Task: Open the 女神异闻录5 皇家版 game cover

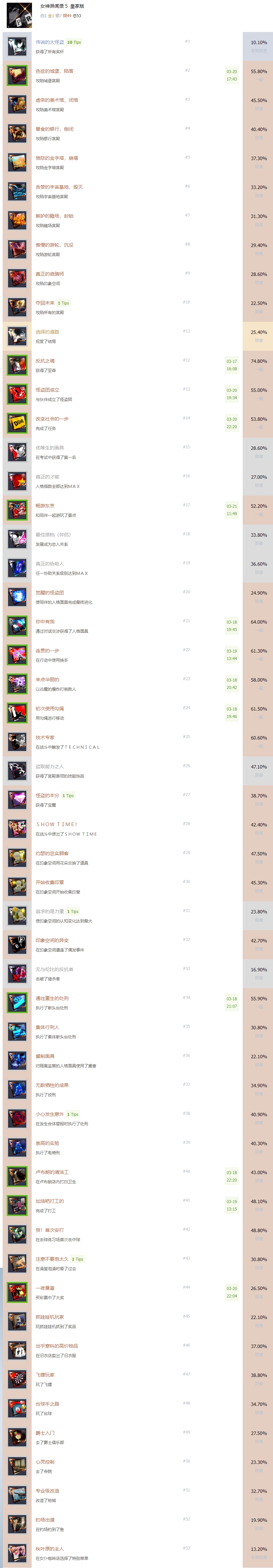Action: 19,15
